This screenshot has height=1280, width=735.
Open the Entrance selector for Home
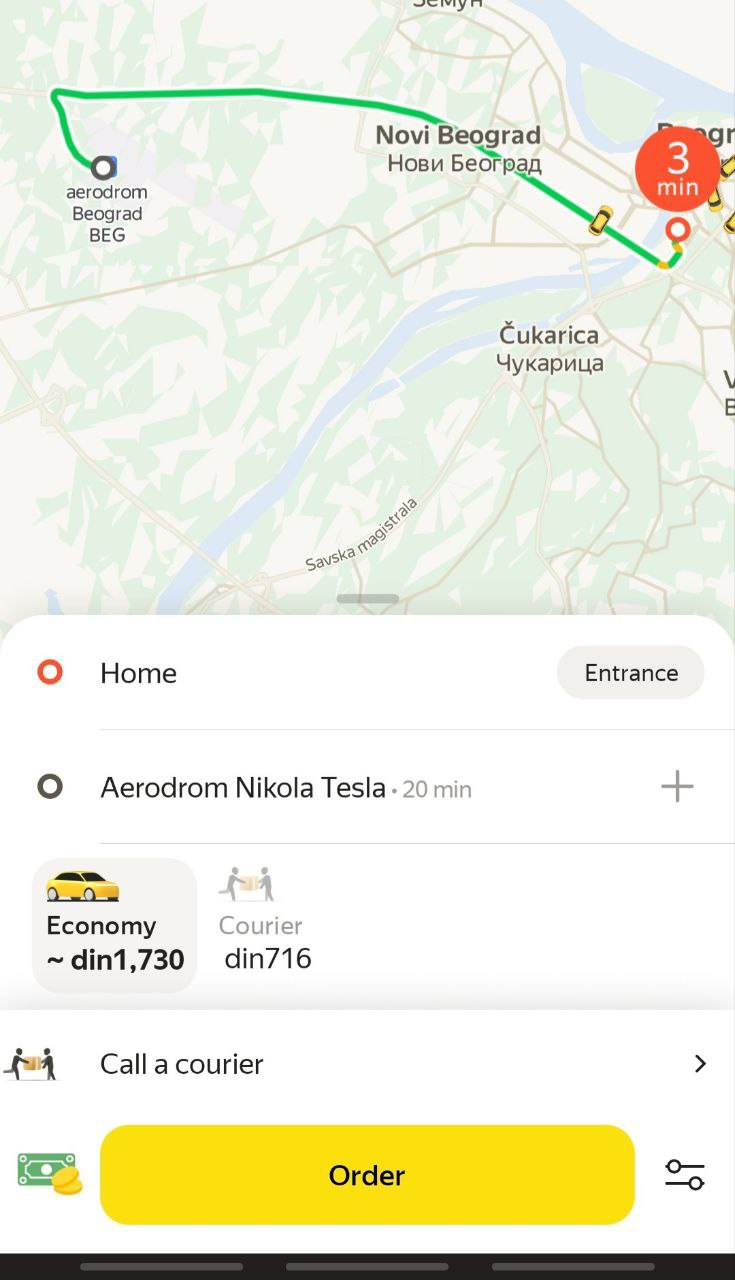coord(630,673)
